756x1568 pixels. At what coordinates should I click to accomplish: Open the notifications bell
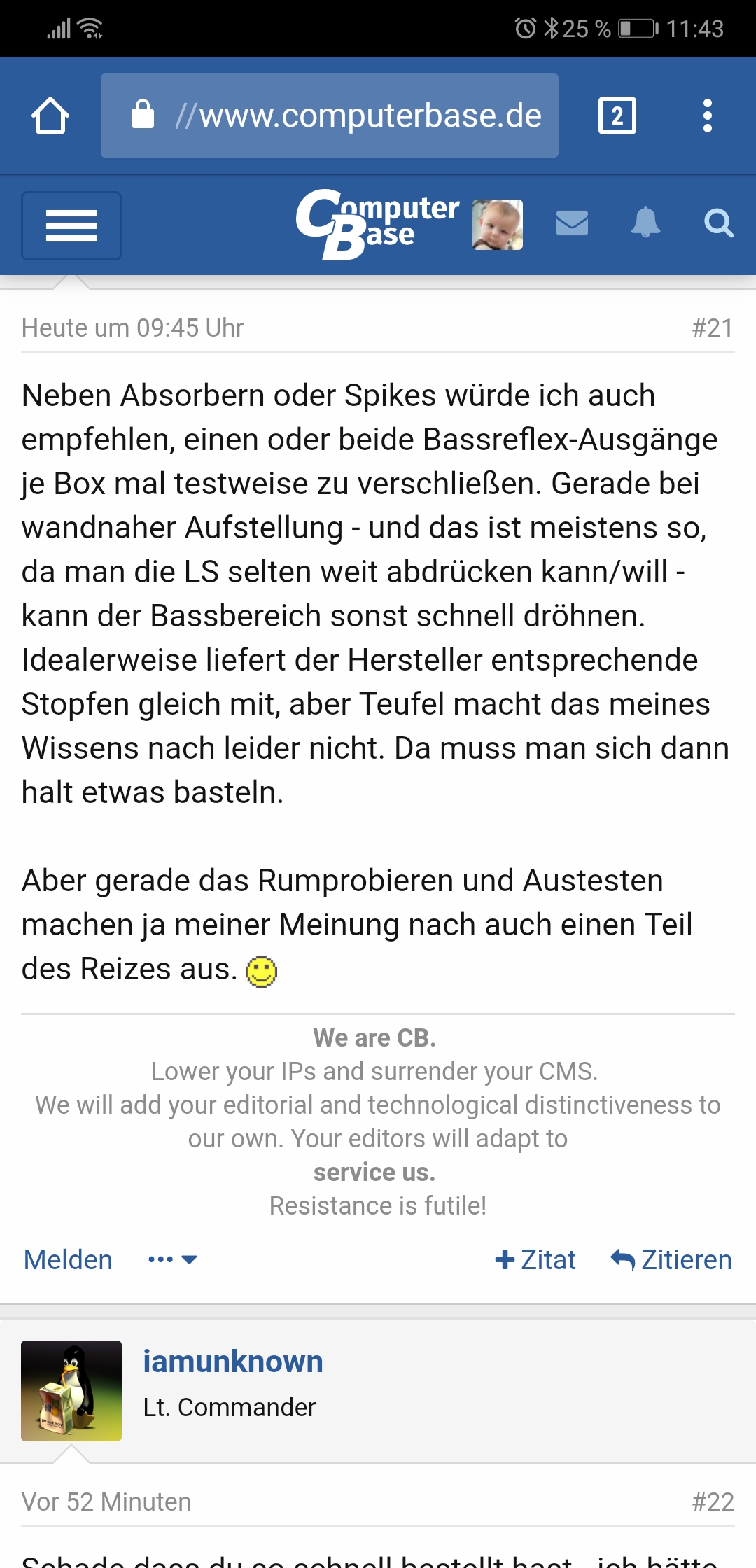(x=645, y=223)
